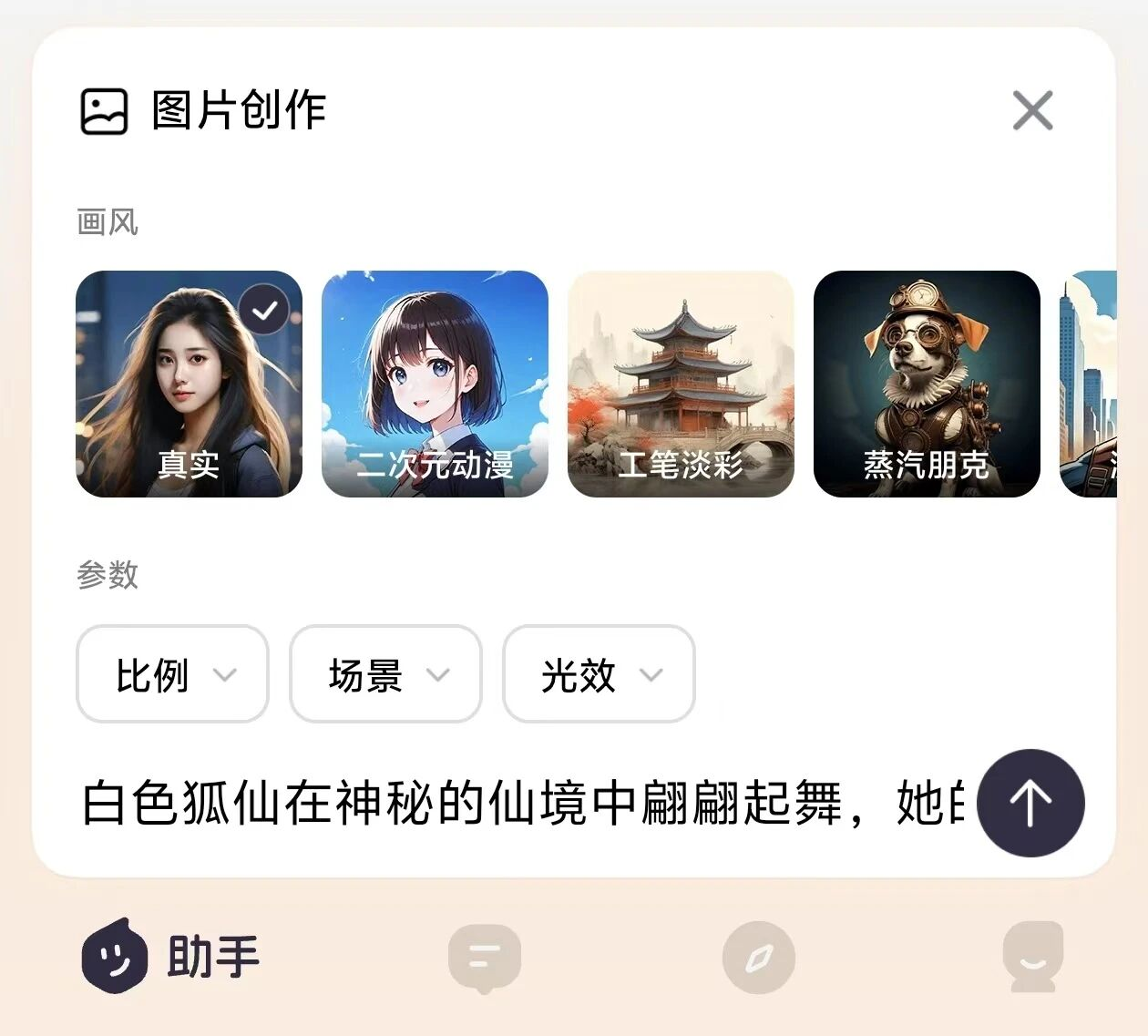This screenshot has height=1036, width=1148.
Task: Switch to the 助手 tab
Action: pos(171,956)
